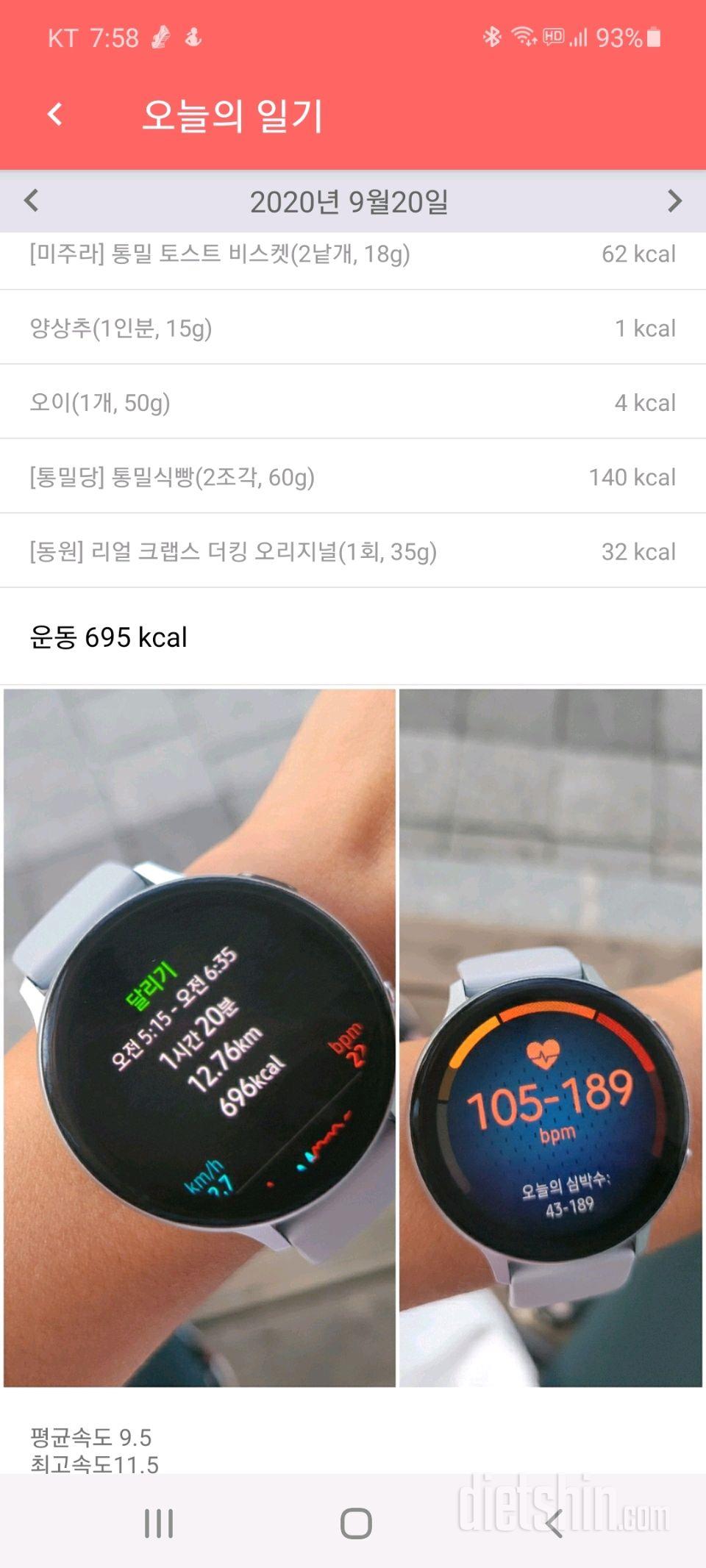Image resolution: width=706 pixels, height=1568 pixels.
Task: Open recent apps from navigation bar
Action: (x=159, y=1522)
